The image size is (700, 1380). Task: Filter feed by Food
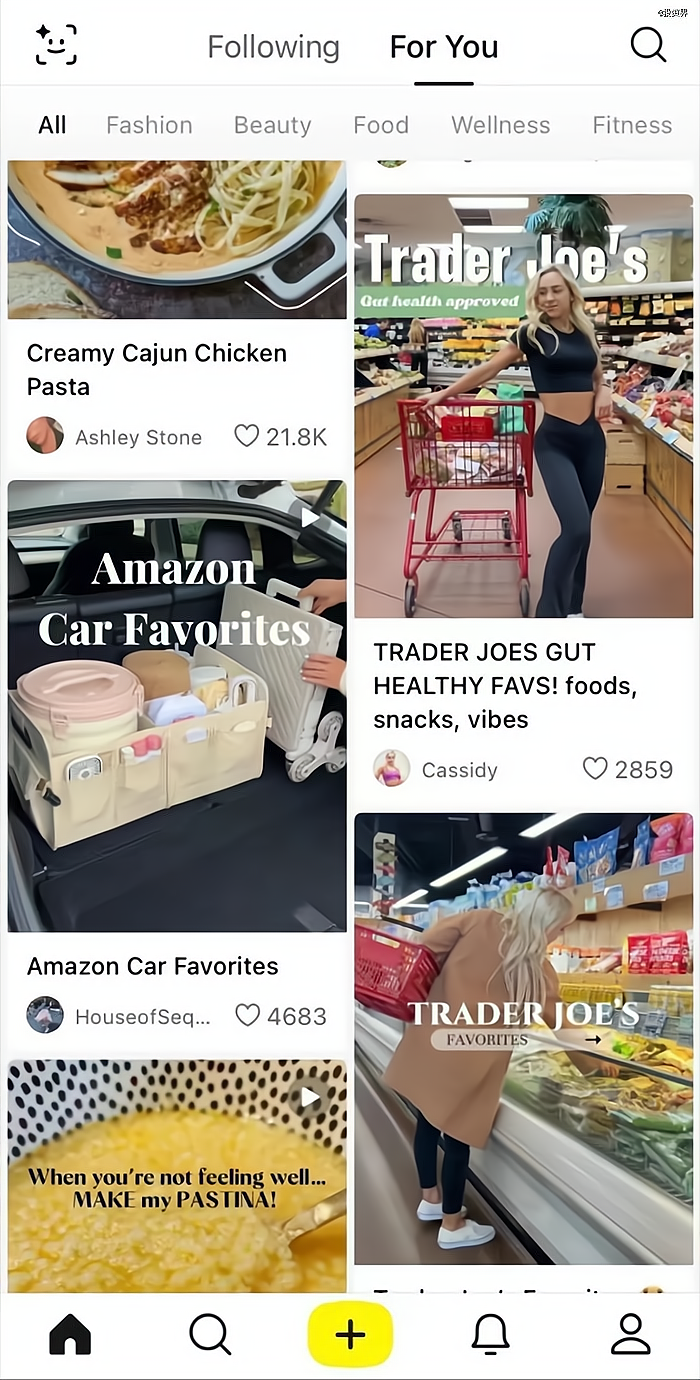(x=381, y=125)
